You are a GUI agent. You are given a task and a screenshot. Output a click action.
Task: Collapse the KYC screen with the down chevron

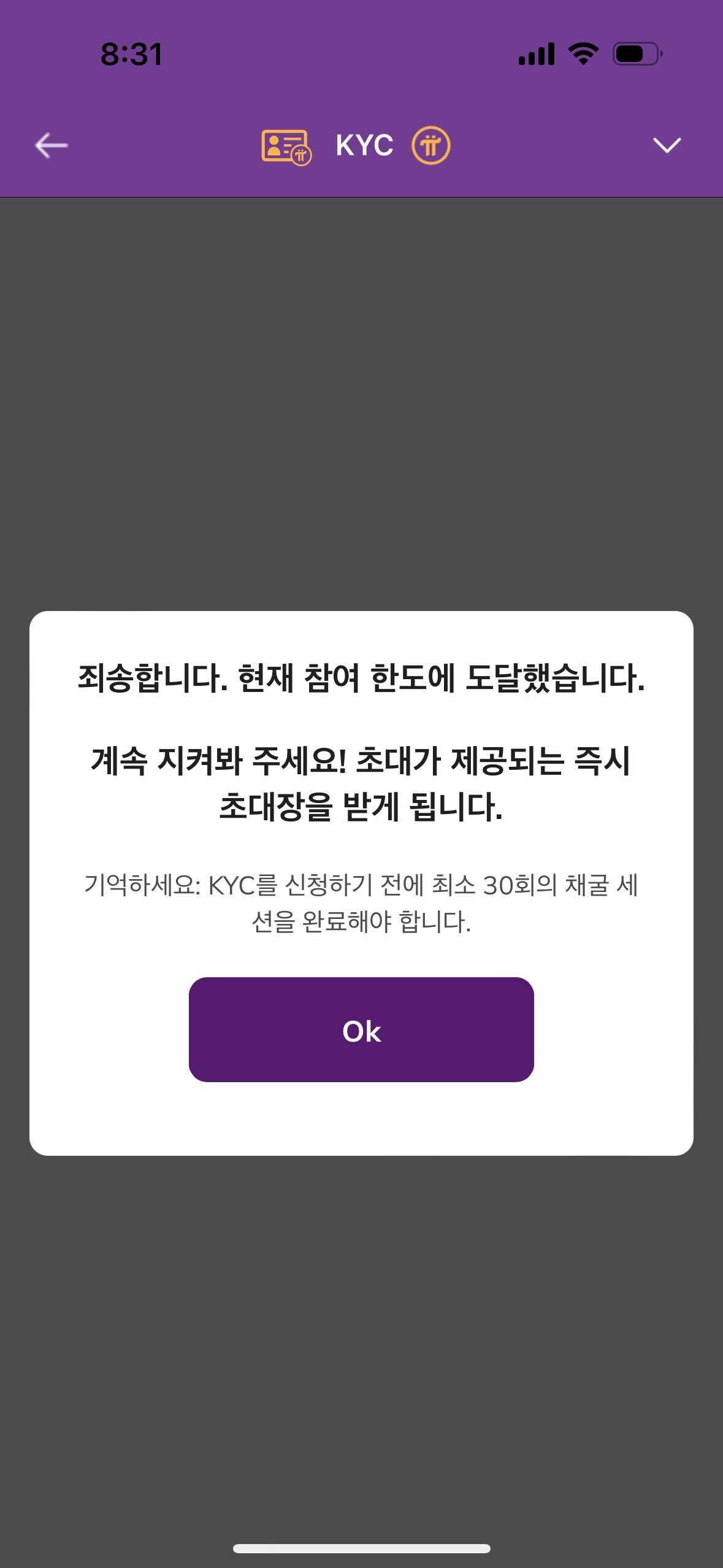(x=668, y=145)
